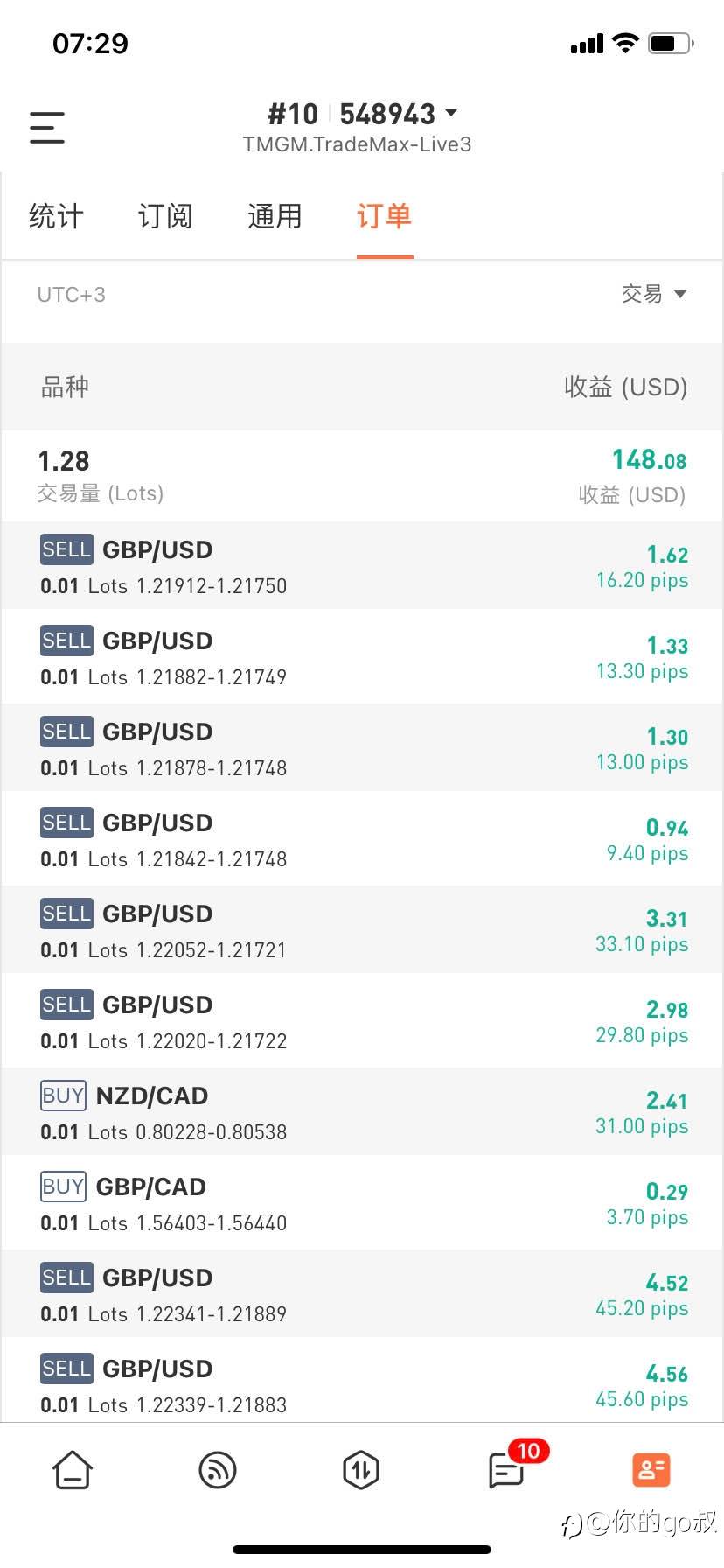Image resolution: width=724 pixels, height=1568 pixels.
Task: Switch to the 统计 tab
Action: point(56,216)
